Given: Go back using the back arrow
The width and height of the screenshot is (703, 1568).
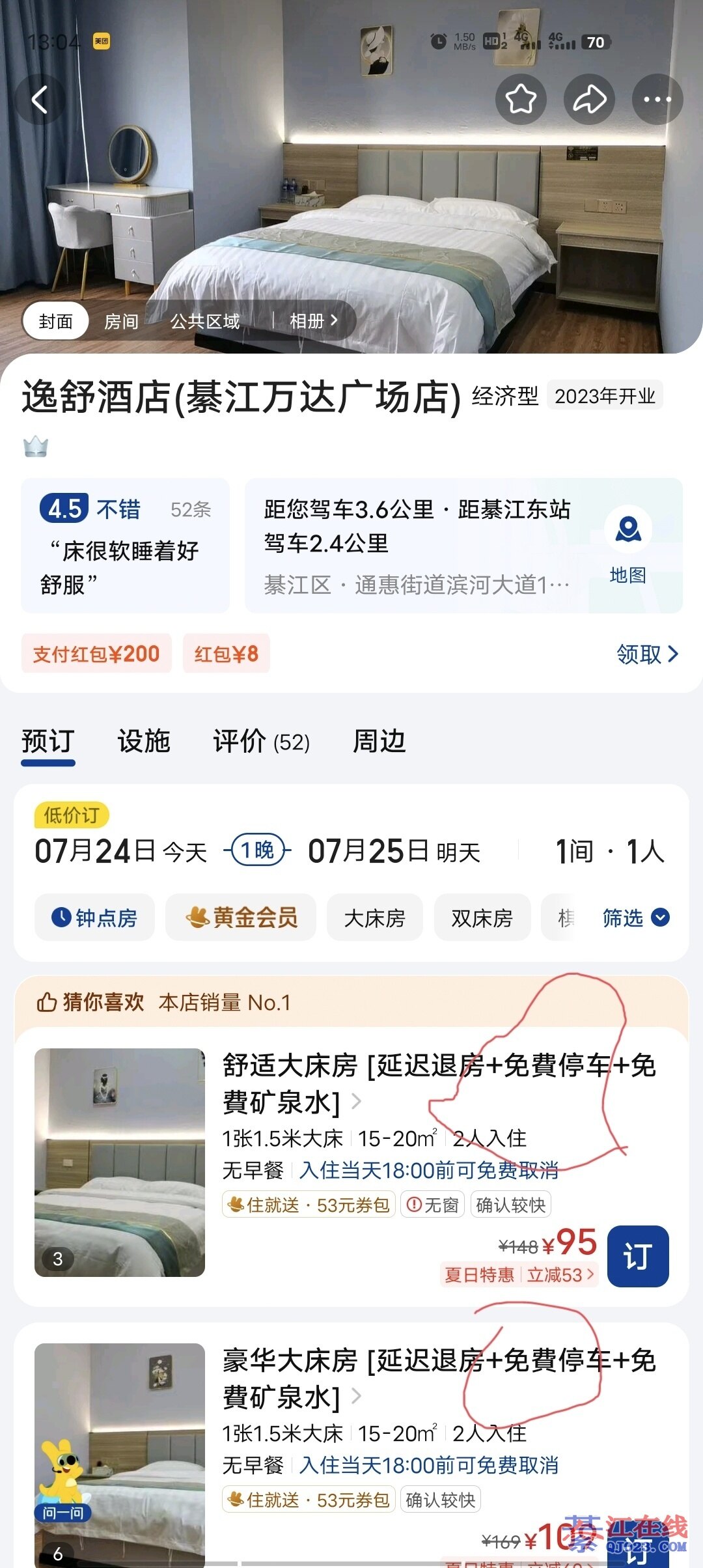Looking at the screenshot, I should point(40,100).
